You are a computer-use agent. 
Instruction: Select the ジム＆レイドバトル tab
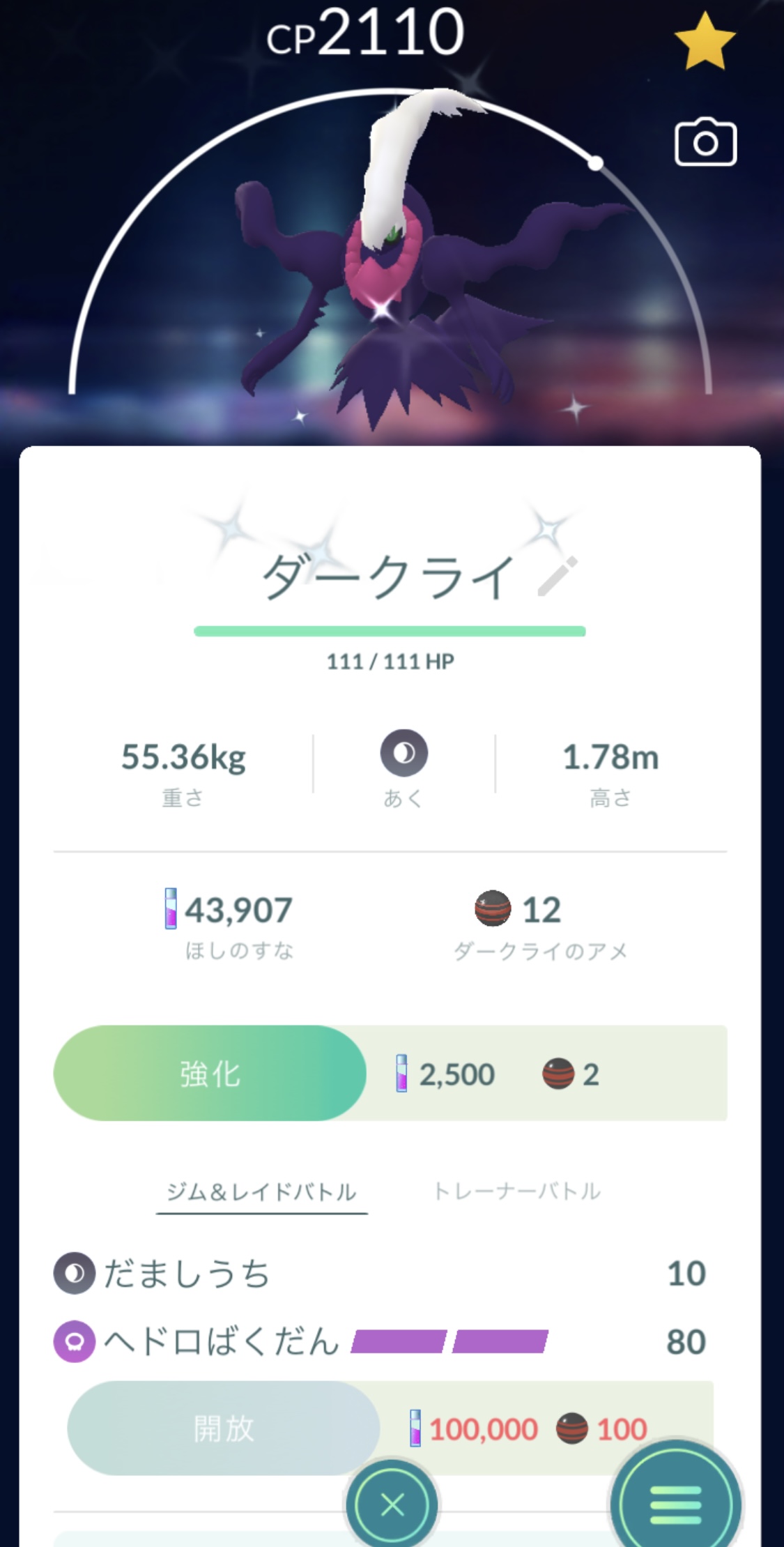coord(261,1192)
